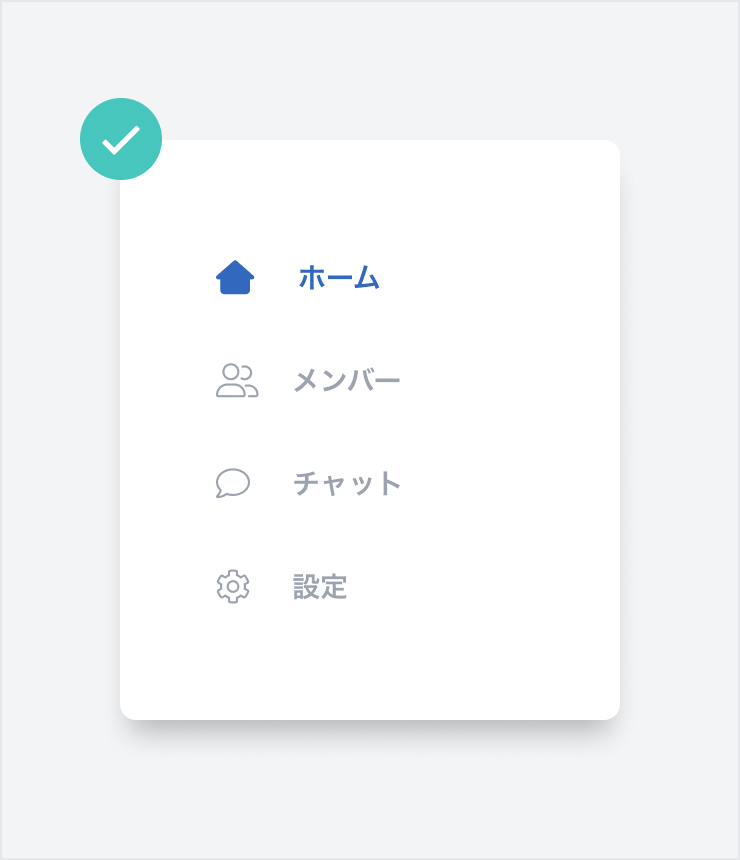The height and width of the screenshot is (860, 740).
Task: Click the 設定 text label
Action: (x=319, y=588)
